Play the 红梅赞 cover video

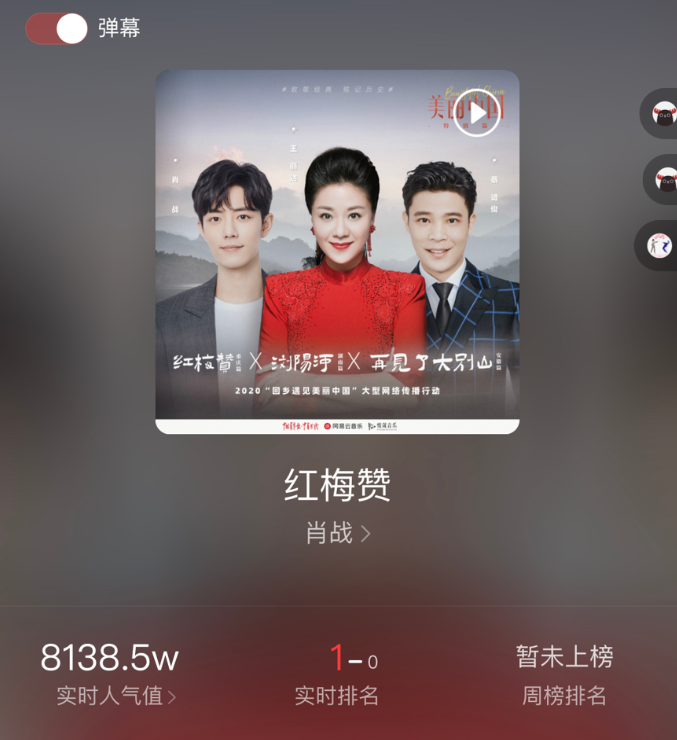[476, 112]
